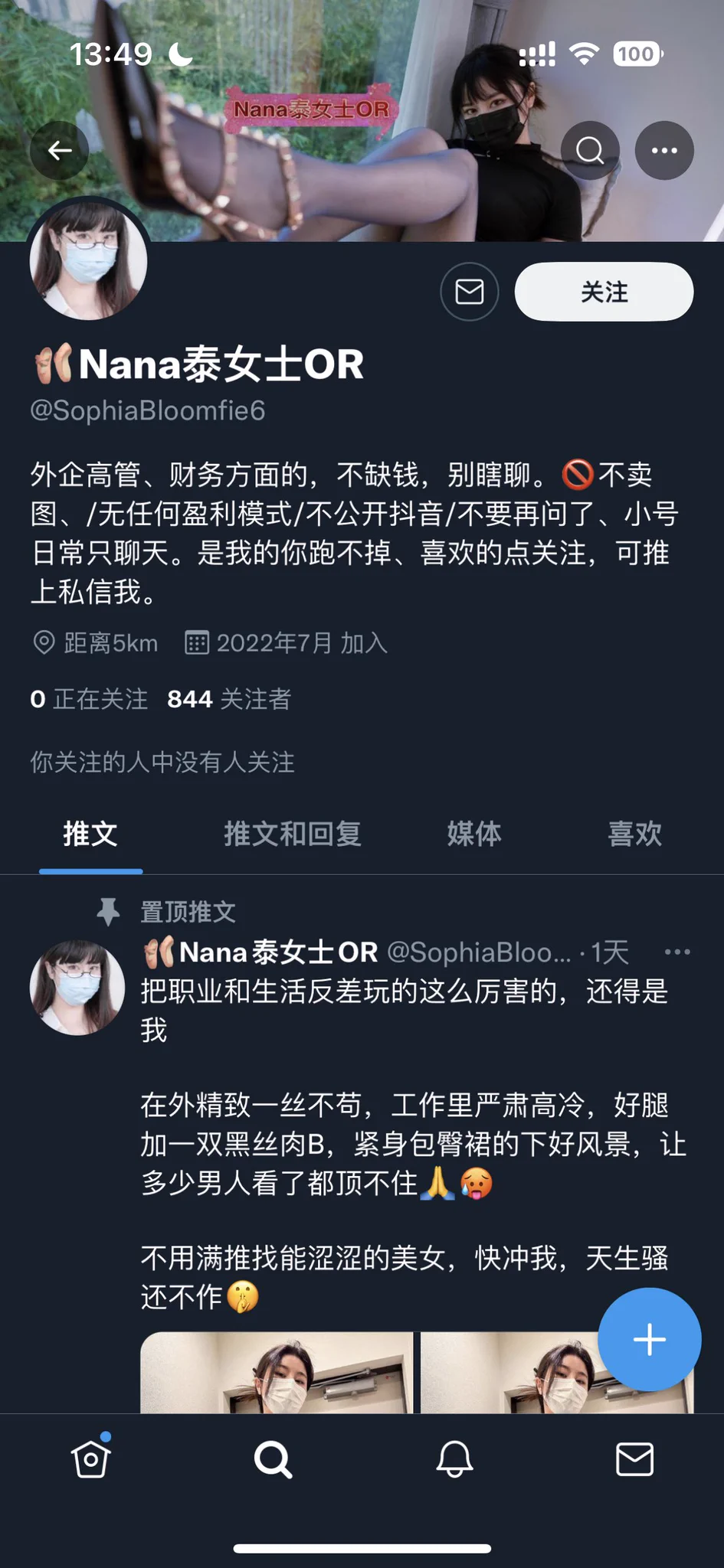Screen dimensions: 724x1568
Task: Open the profile avatar photo
Action: 88,260
